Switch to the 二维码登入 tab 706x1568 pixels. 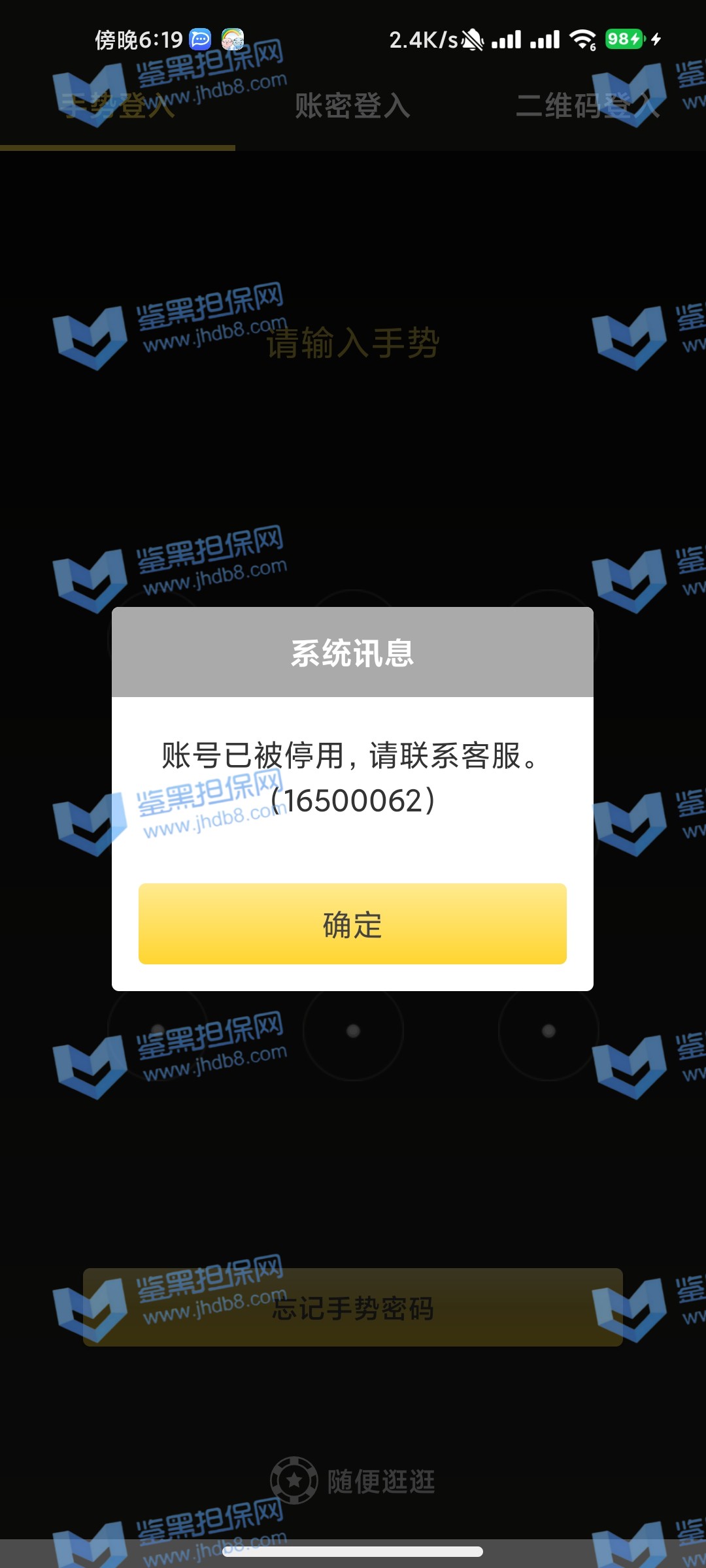[587, 106]
